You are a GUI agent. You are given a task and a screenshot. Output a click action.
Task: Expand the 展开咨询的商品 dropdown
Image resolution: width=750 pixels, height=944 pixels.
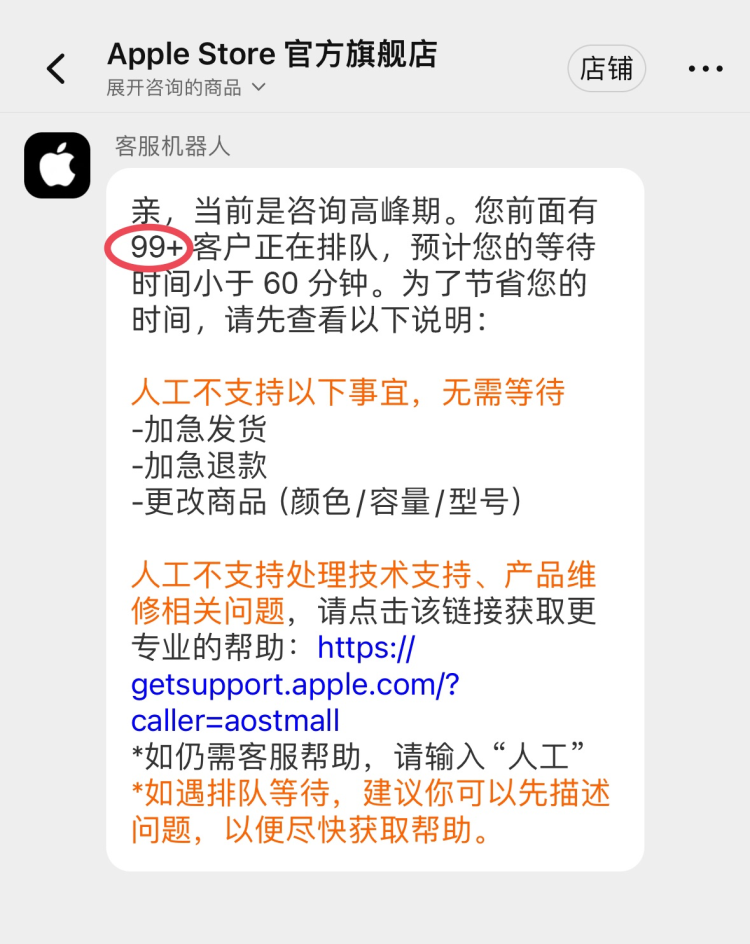[x=187, y=88]
